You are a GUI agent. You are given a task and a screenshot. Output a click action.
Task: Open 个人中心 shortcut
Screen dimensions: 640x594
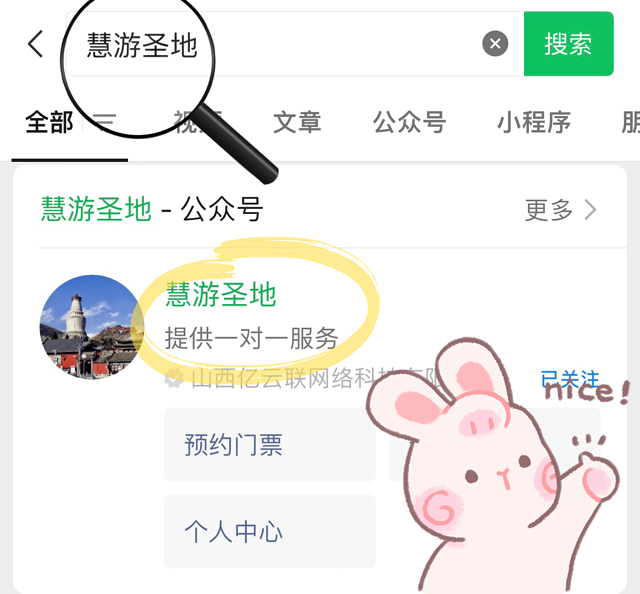[x=234, y=531]
